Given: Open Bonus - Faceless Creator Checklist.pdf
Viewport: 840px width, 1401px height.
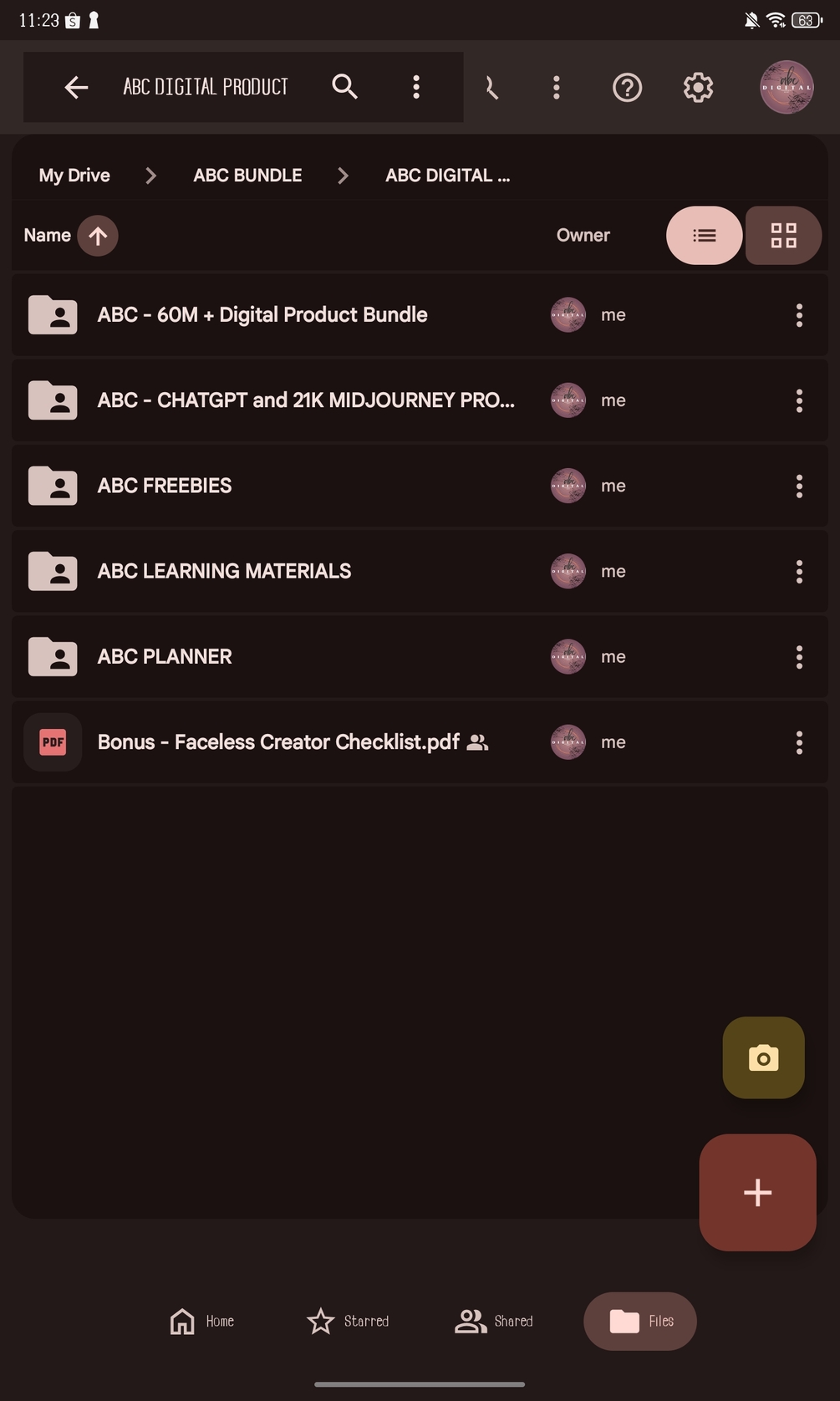Looking at the screenshot, I should [x=278, y=742].
